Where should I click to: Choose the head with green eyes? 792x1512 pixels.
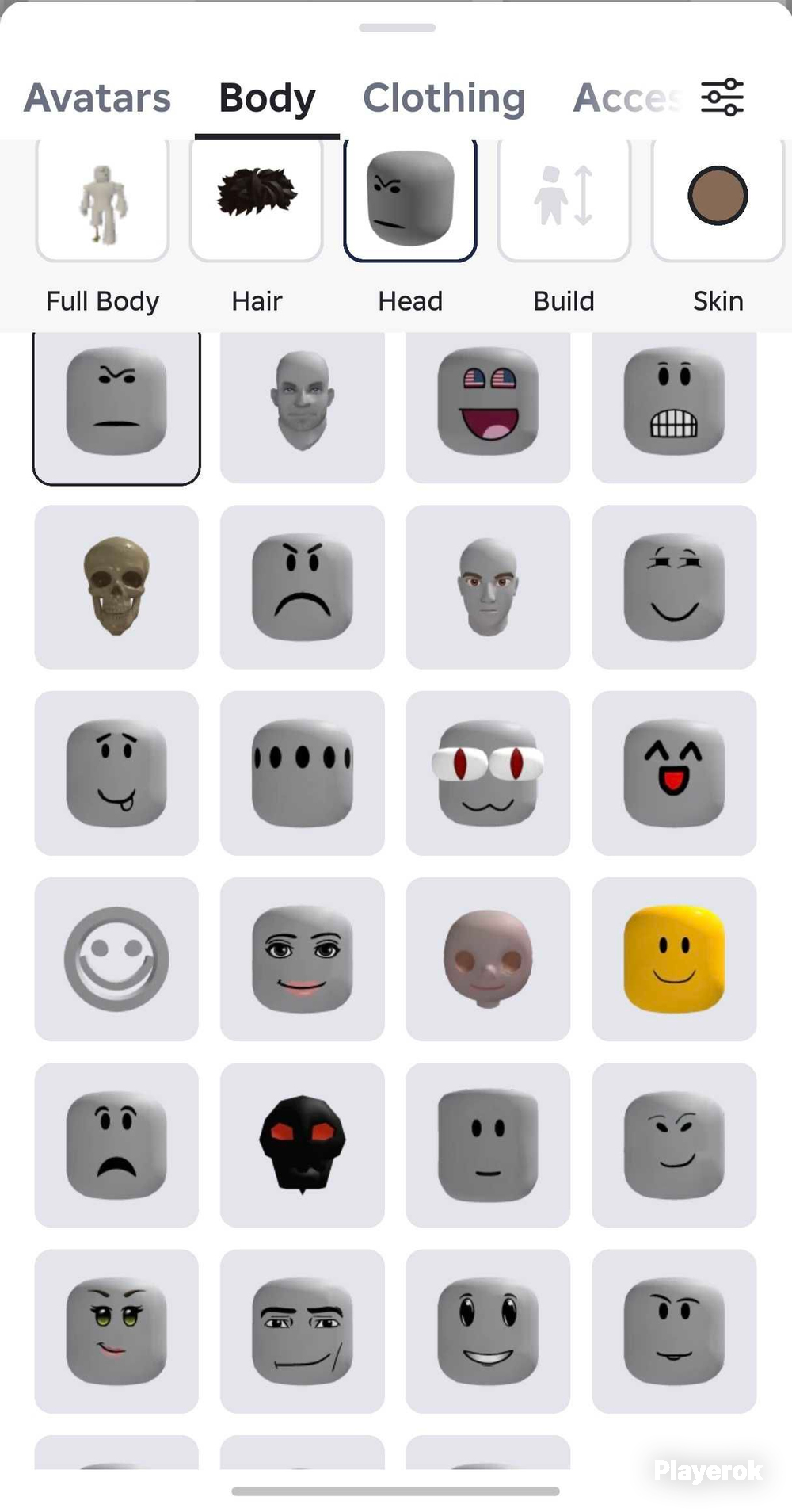click(x=116, y=1331)
